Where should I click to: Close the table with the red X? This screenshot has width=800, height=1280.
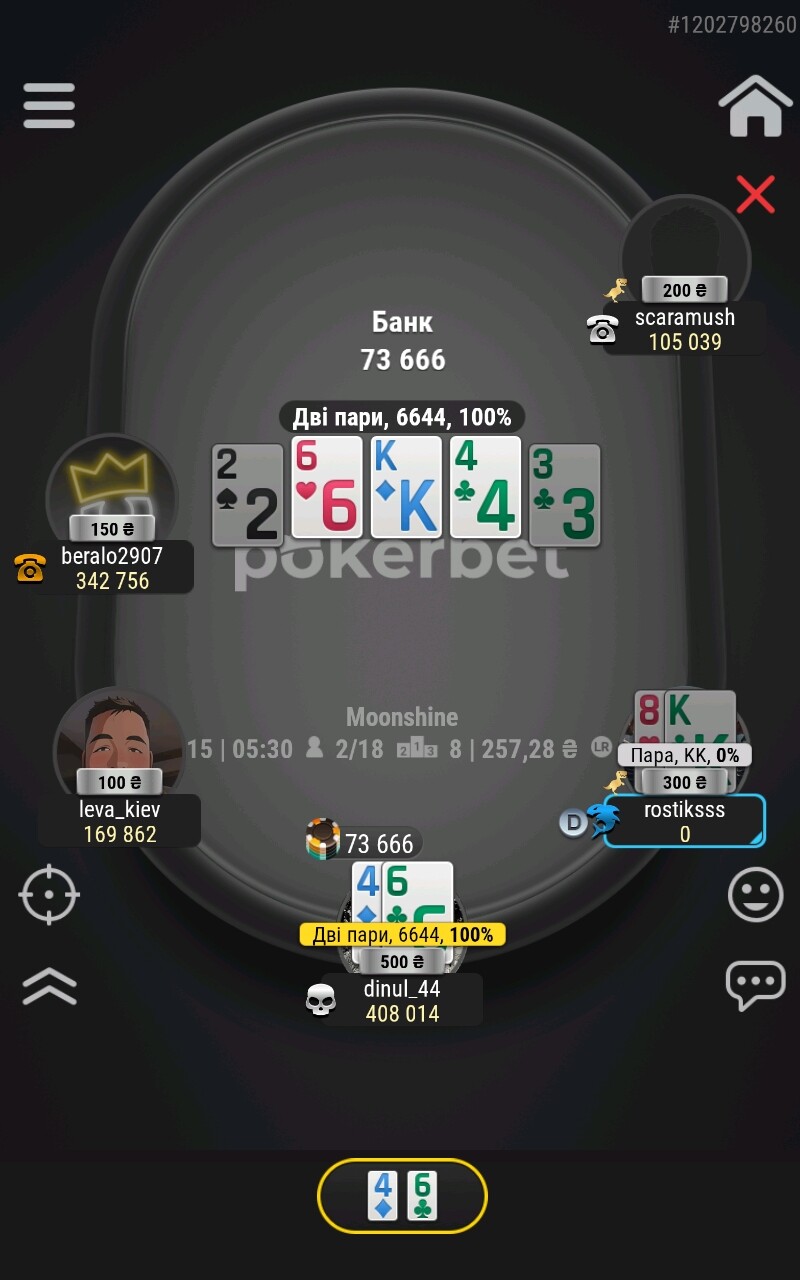pyautogui.click(x=755, y=194)
